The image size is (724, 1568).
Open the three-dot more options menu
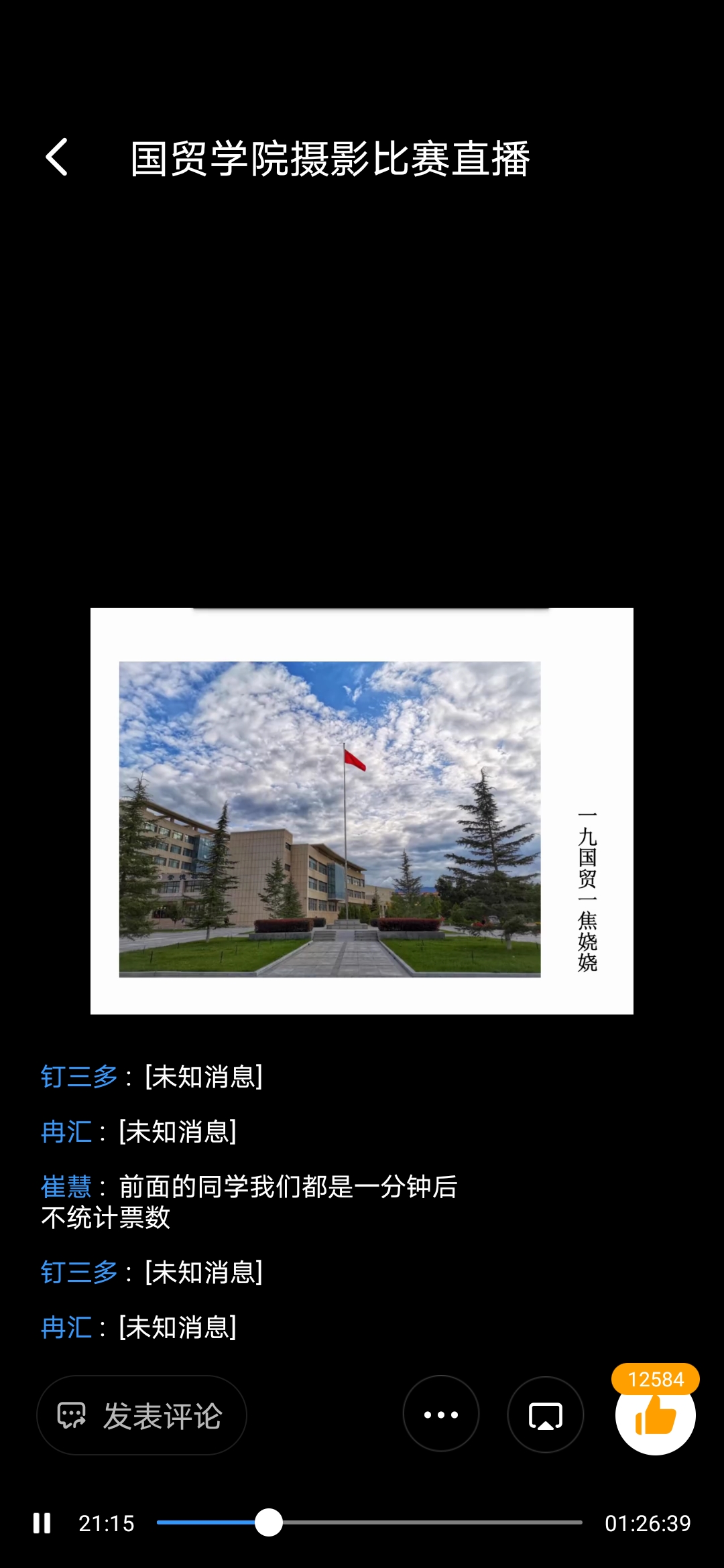pos(441,1415)
